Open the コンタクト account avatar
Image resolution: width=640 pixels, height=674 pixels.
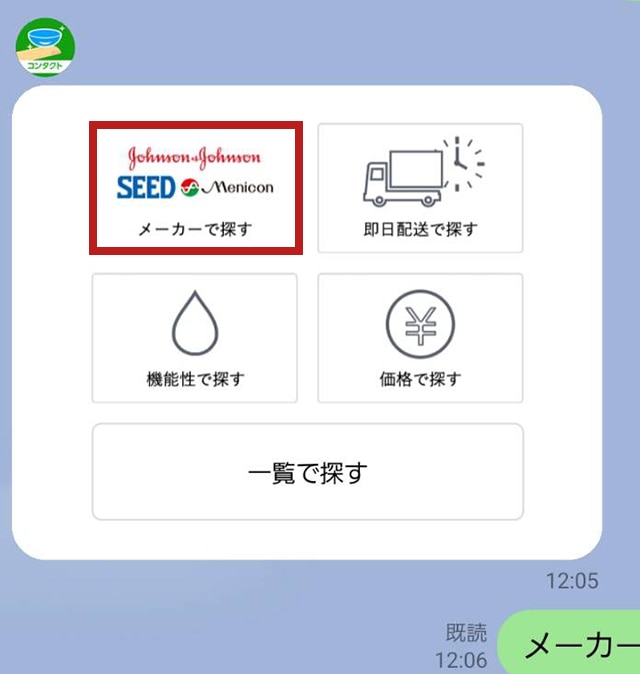point(45,43)
